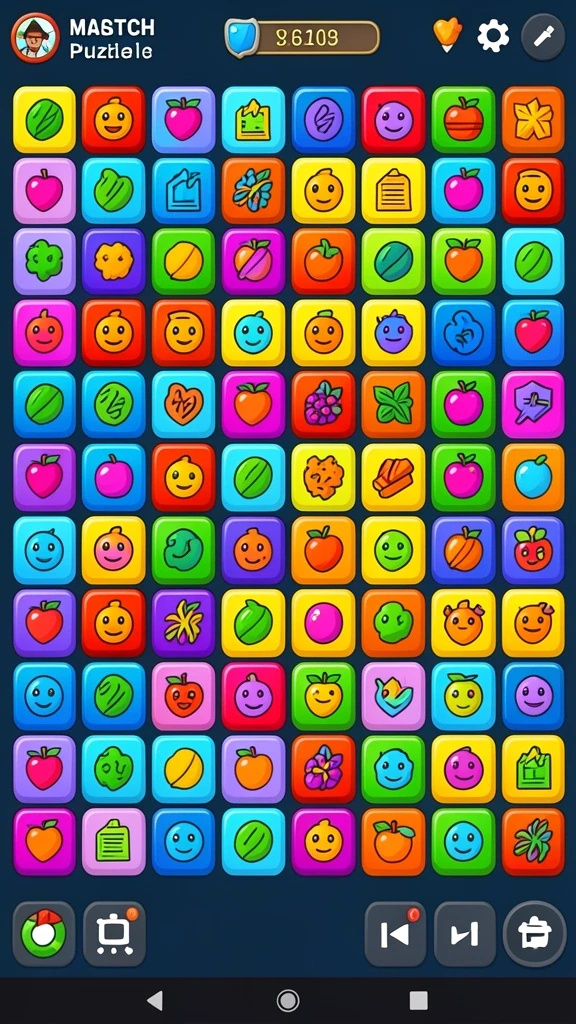The width and height of the screenshot is (576, 1024).
Task: Open the player avatar profile
Action: click(35, 38)
